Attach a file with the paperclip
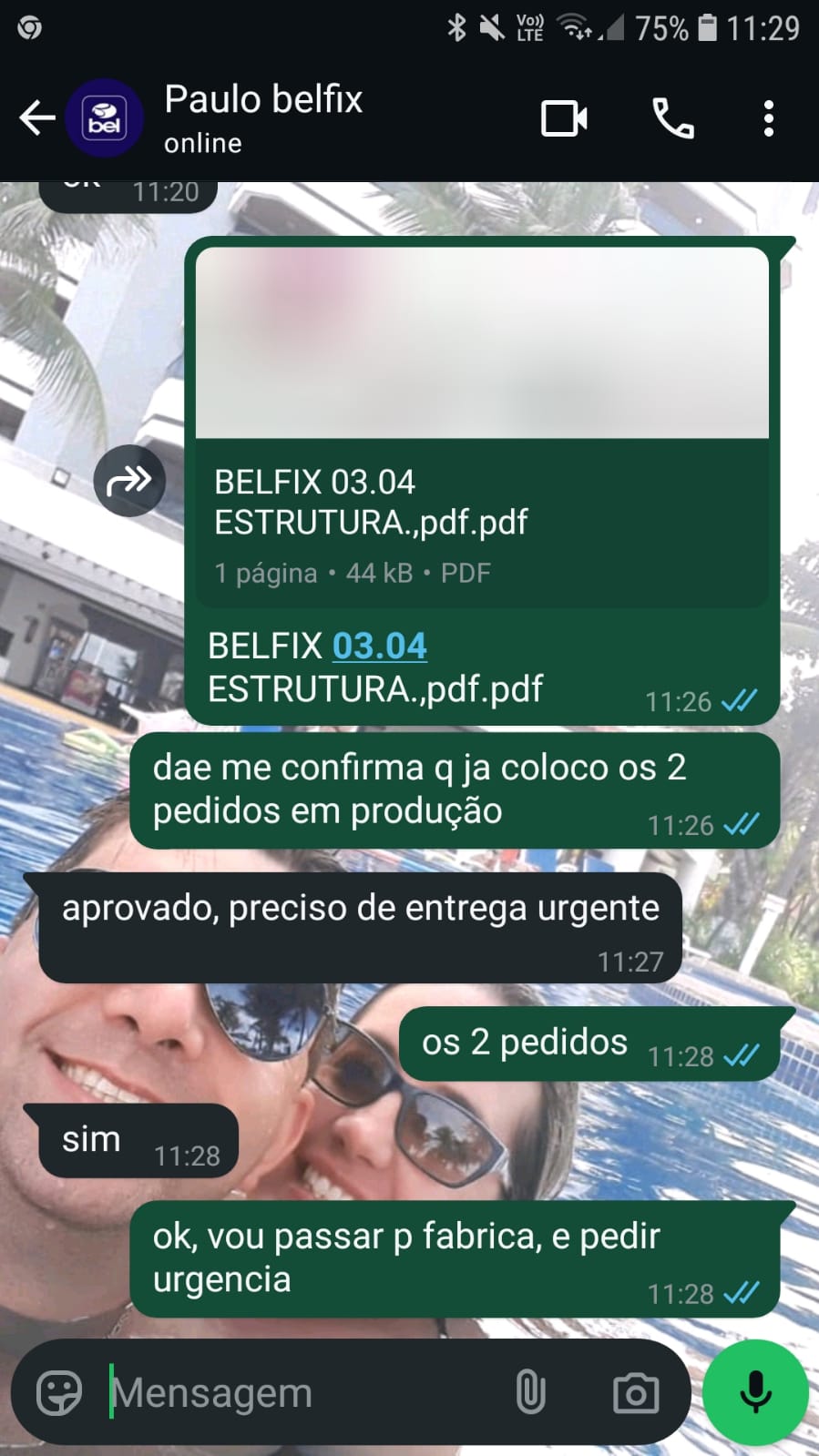The width and height of the screenshot is (819, 1456). pyautogui.click(x=530, y=1392)
